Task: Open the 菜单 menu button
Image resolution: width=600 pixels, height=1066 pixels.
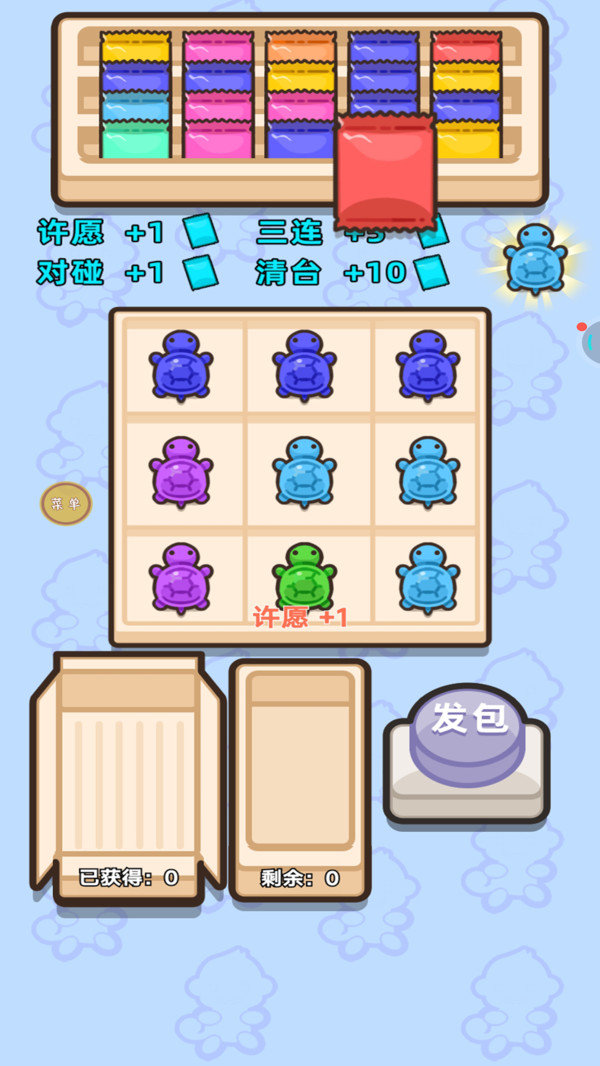Action: (66, 504)
